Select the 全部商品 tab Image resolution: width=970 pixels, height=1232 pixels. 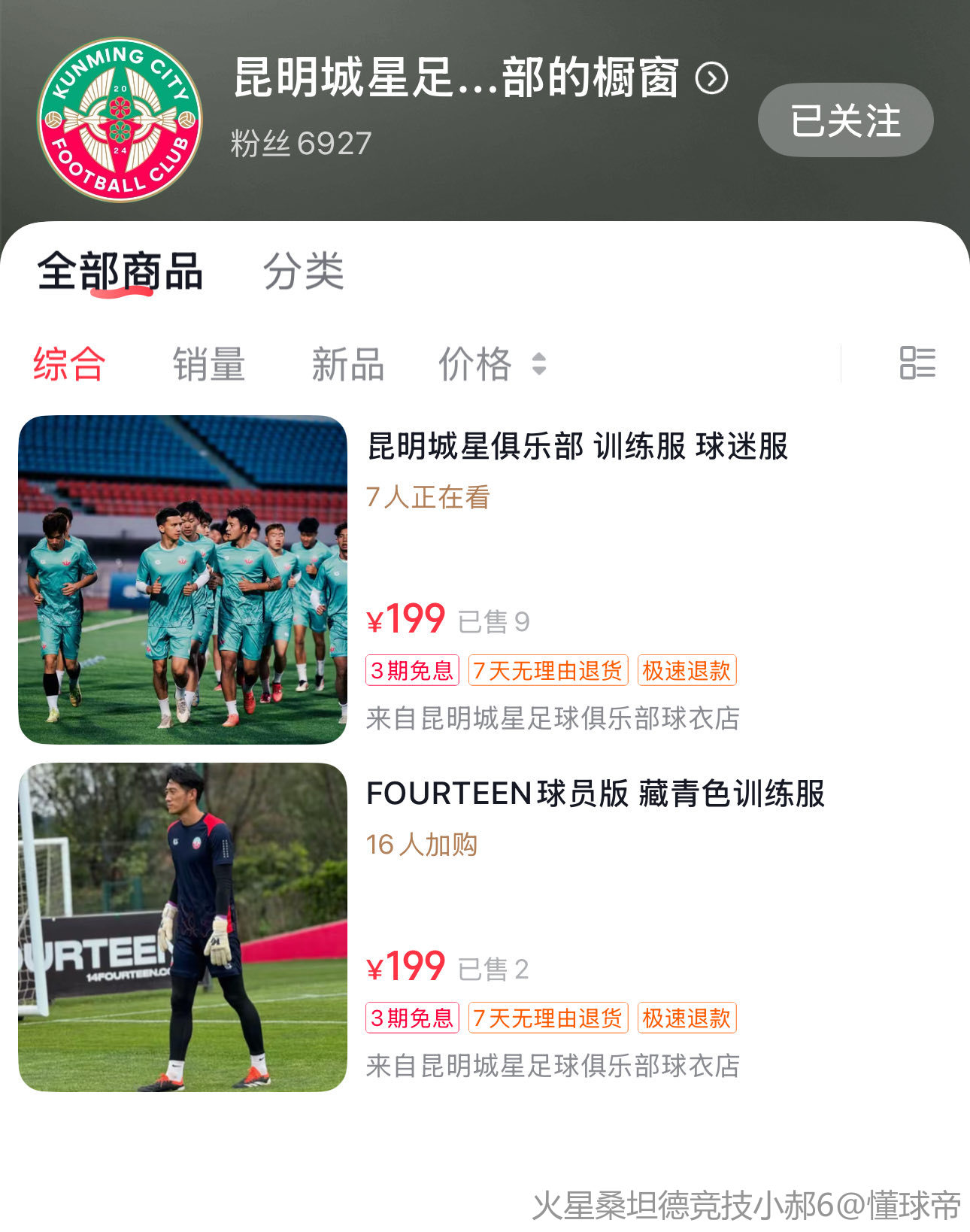pyautogui.click(x=120, y=271)
